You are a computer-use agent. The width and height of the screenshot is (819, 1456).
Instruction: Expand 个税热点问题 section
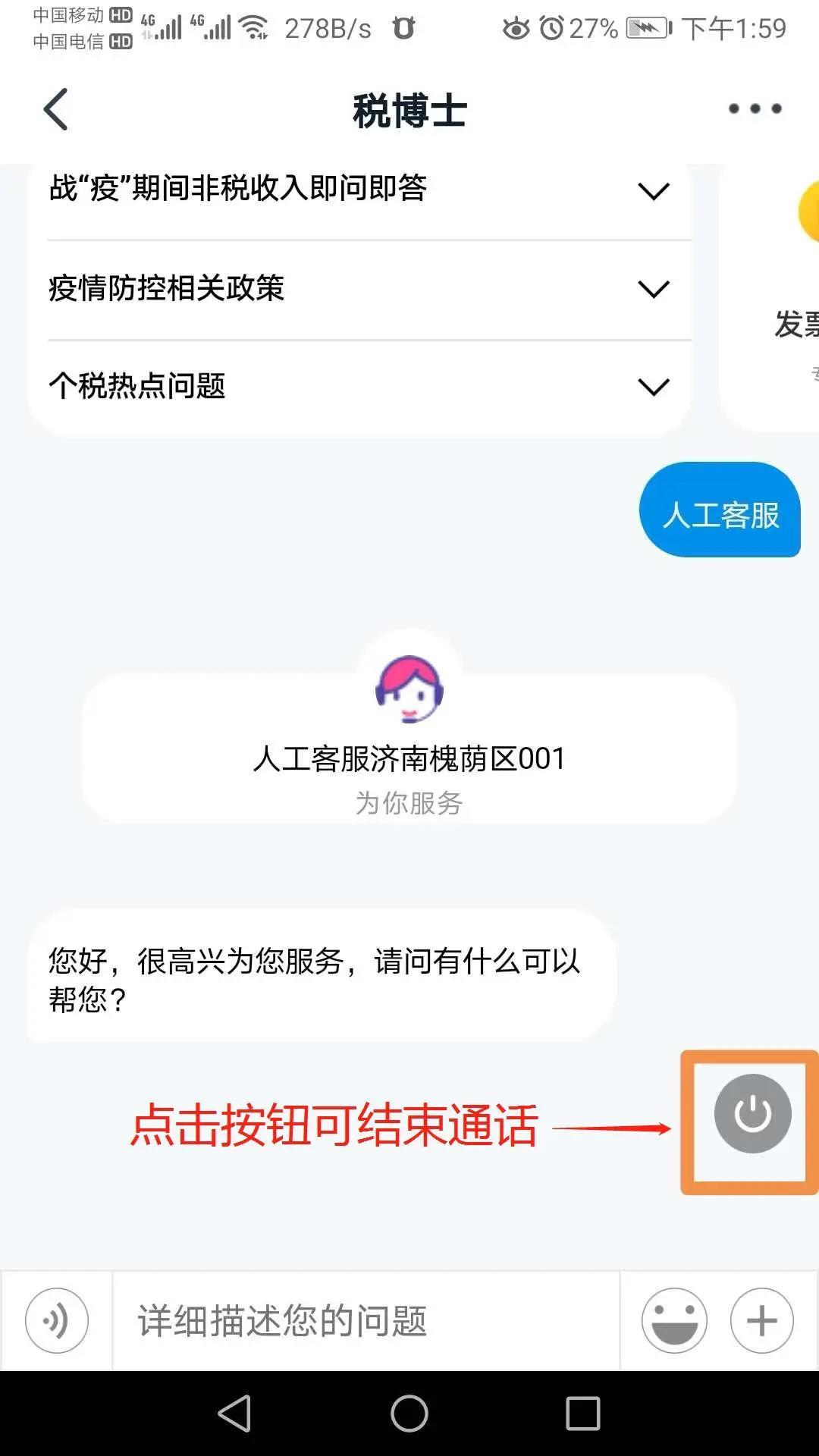tap(653, 387)
